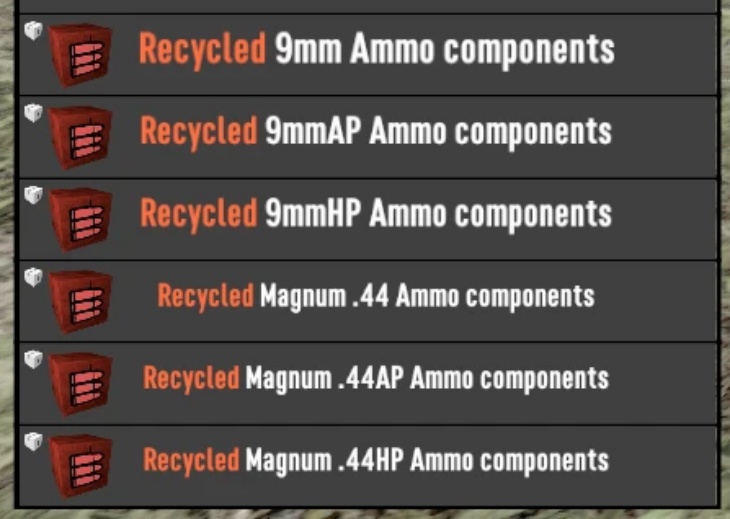730x519 pixels.
Task: Open Recycled 9mmAP Ammo components row
Action: [x=376, y=132]
